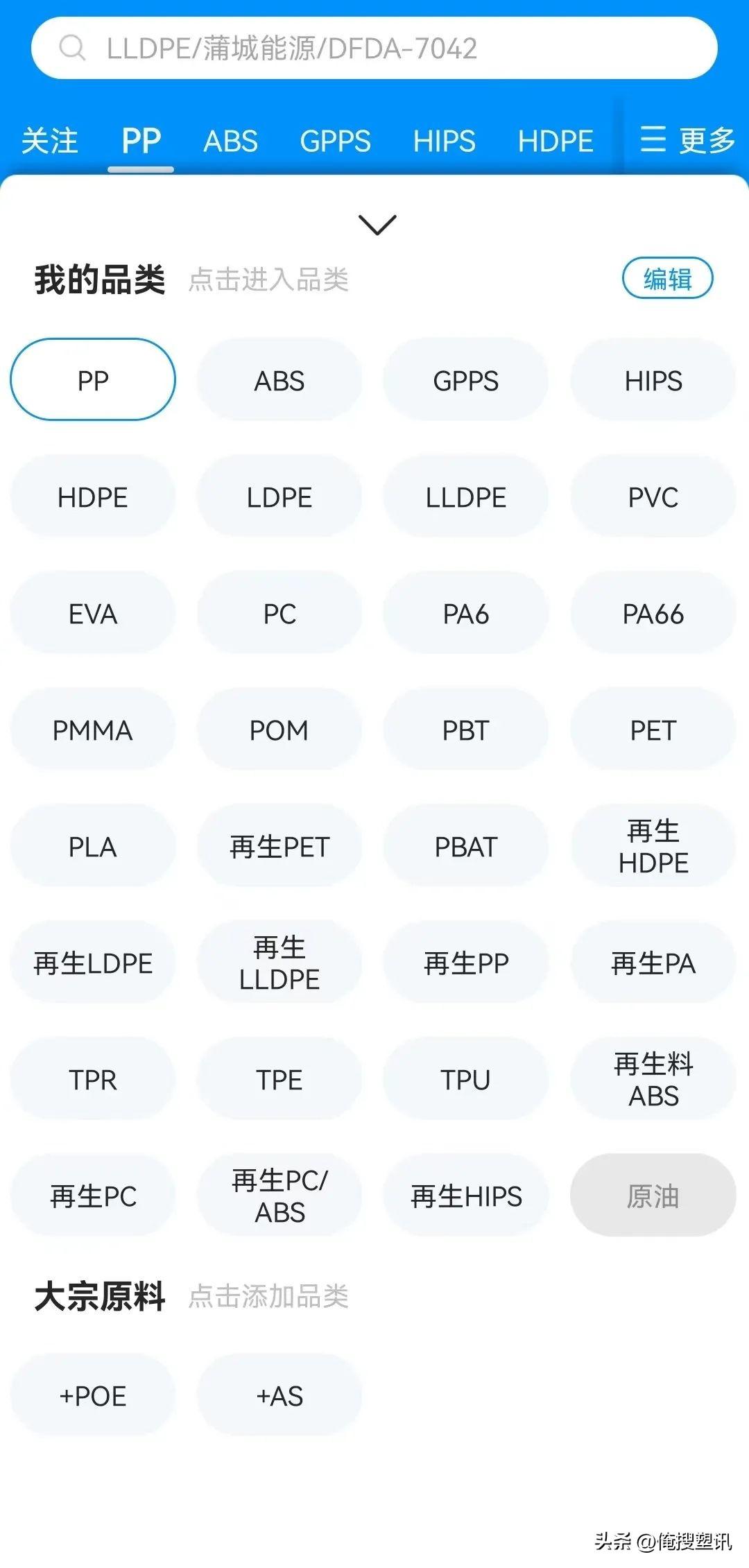Tap the greyed 原油 chip
Screen dimensions: 749x1568
point(653,1196)
